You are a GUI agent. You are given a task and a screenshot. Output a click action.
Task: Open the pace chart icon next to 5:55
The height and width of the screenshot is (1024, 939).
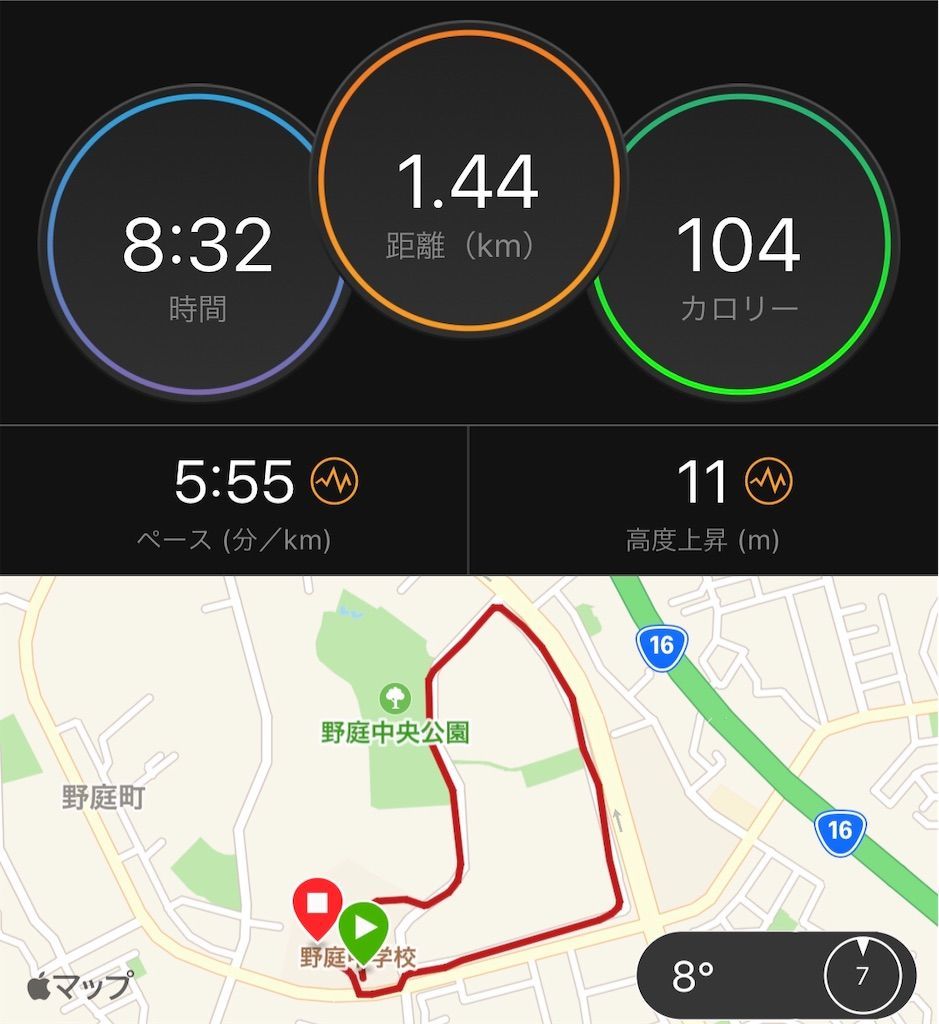pyautogui.click(x=334, y=483)
